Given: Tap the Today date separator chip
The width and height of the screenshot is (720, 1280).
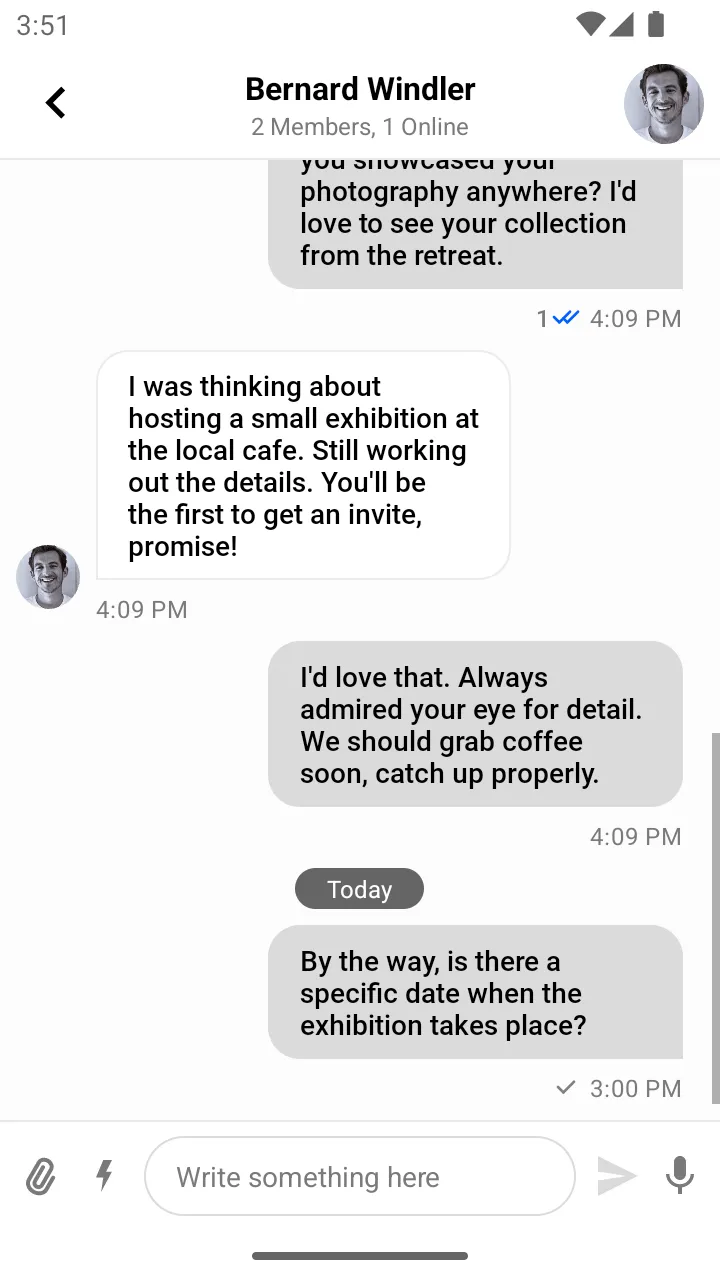Looking at the screenshot, I should click(359, 888).
